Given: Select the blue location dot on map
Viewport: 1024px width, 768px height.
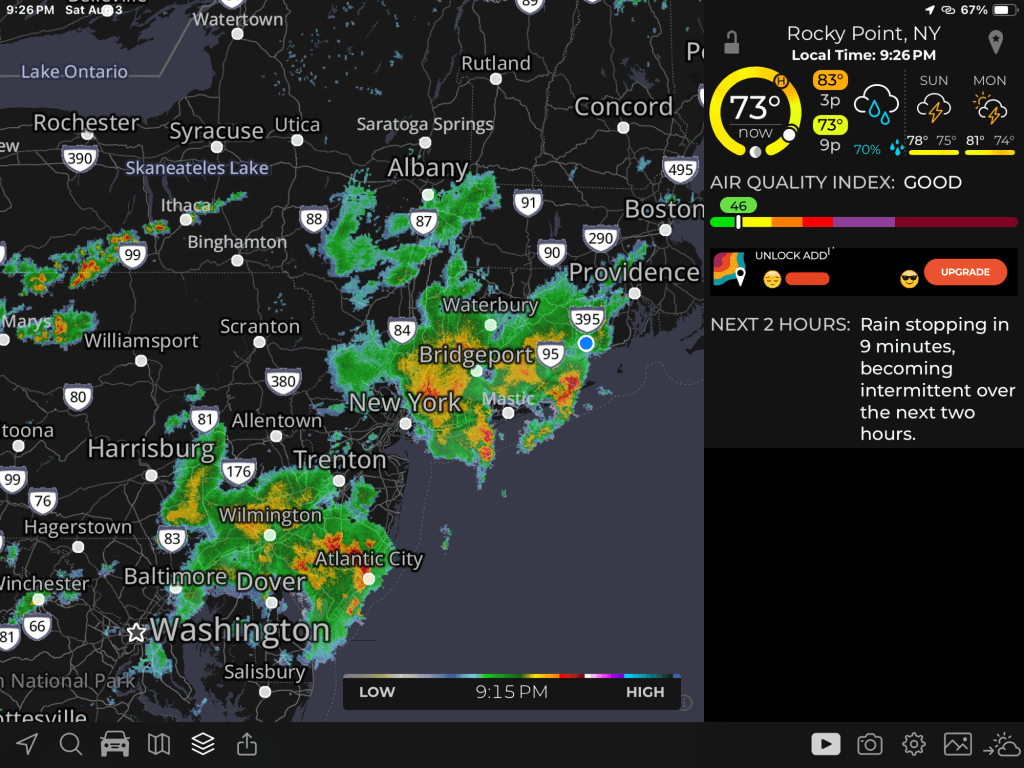Looking at the screenshot, I should click(586, 343).
